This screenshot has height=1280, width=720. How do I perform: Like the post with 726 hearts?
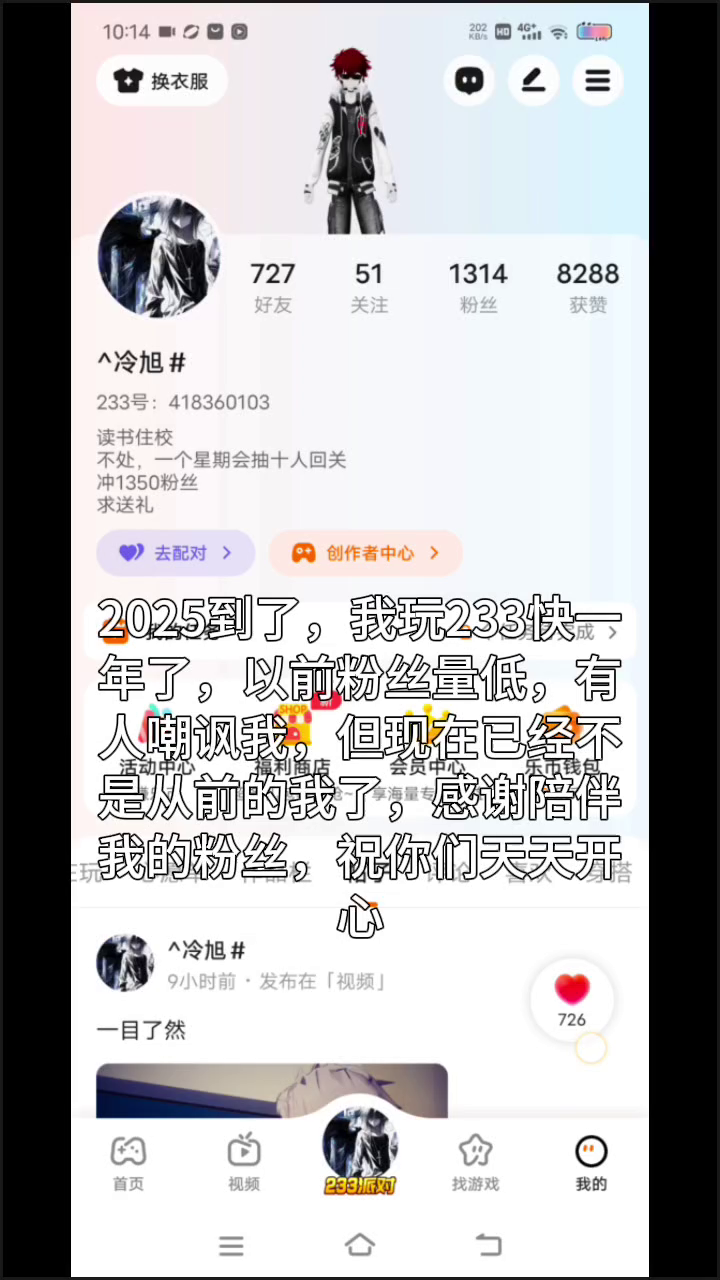pos(572,1000)
